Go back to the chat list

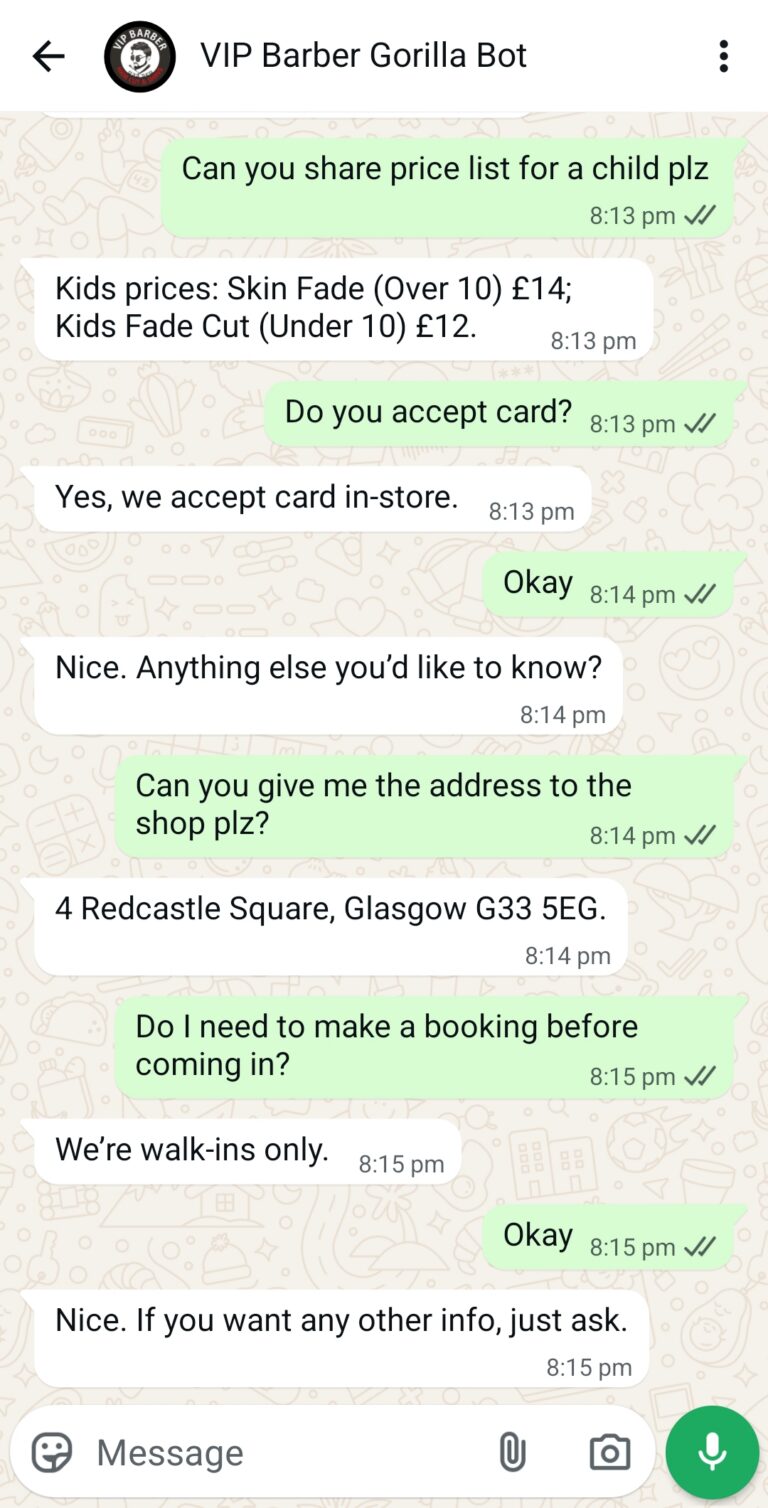pyautogui.click(x=47, y=56)
